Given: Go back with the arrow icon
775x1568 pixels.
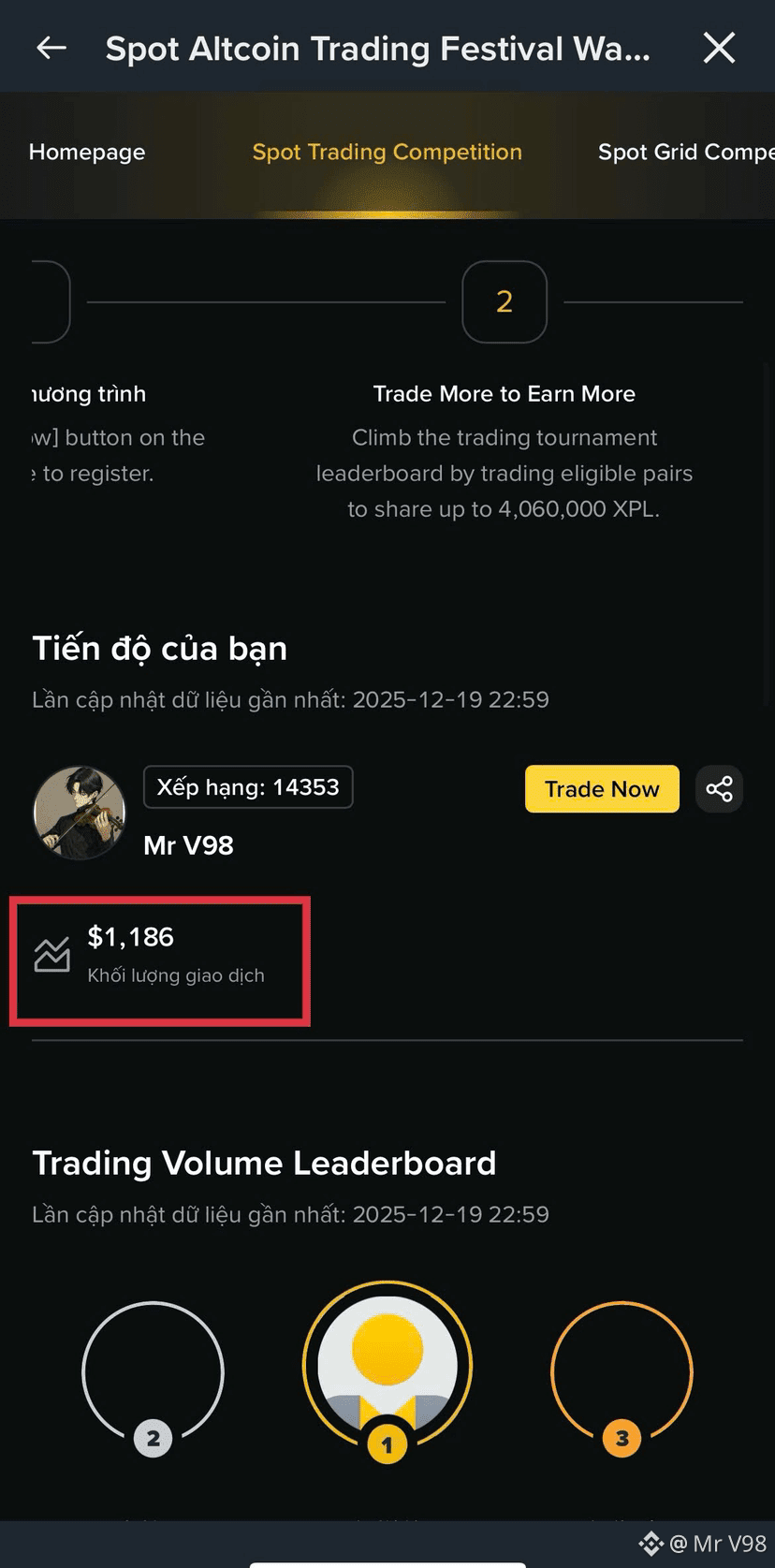Looking at the screenshot, I should click(x=51, y=48).
